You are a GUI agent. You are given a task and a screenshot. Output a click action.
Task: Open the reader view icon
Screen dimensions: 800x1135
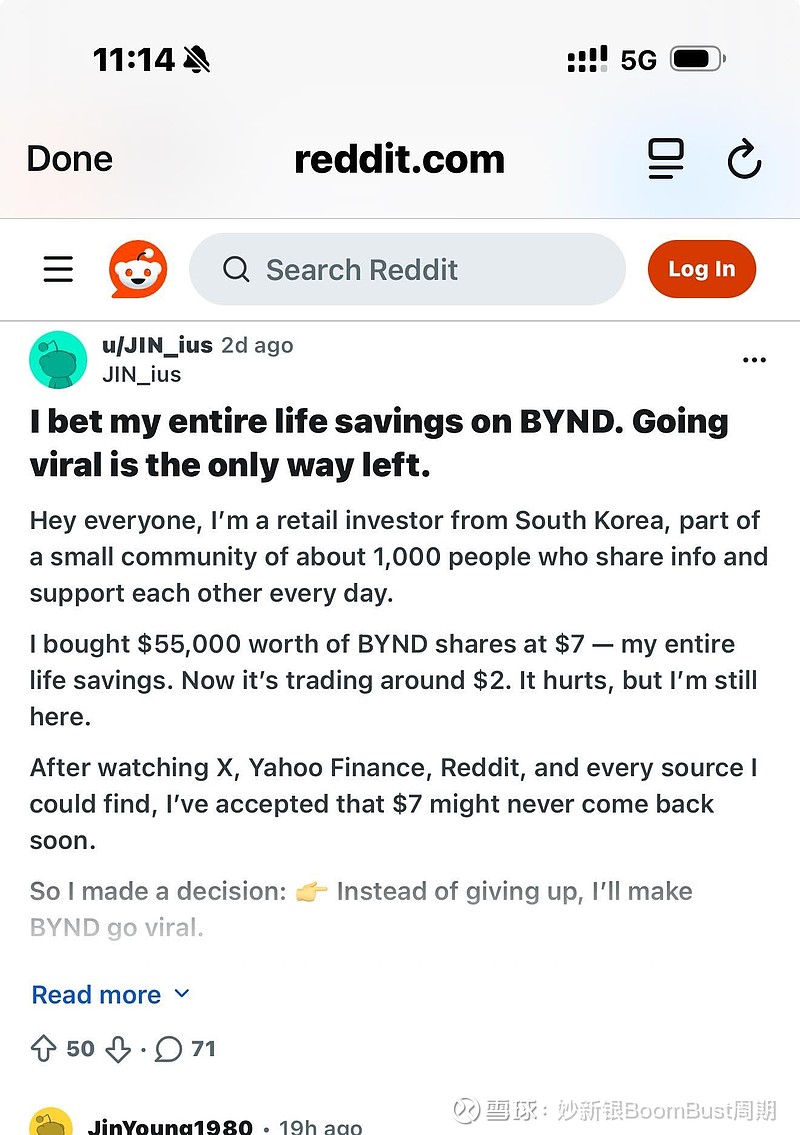tap(665, 159)
